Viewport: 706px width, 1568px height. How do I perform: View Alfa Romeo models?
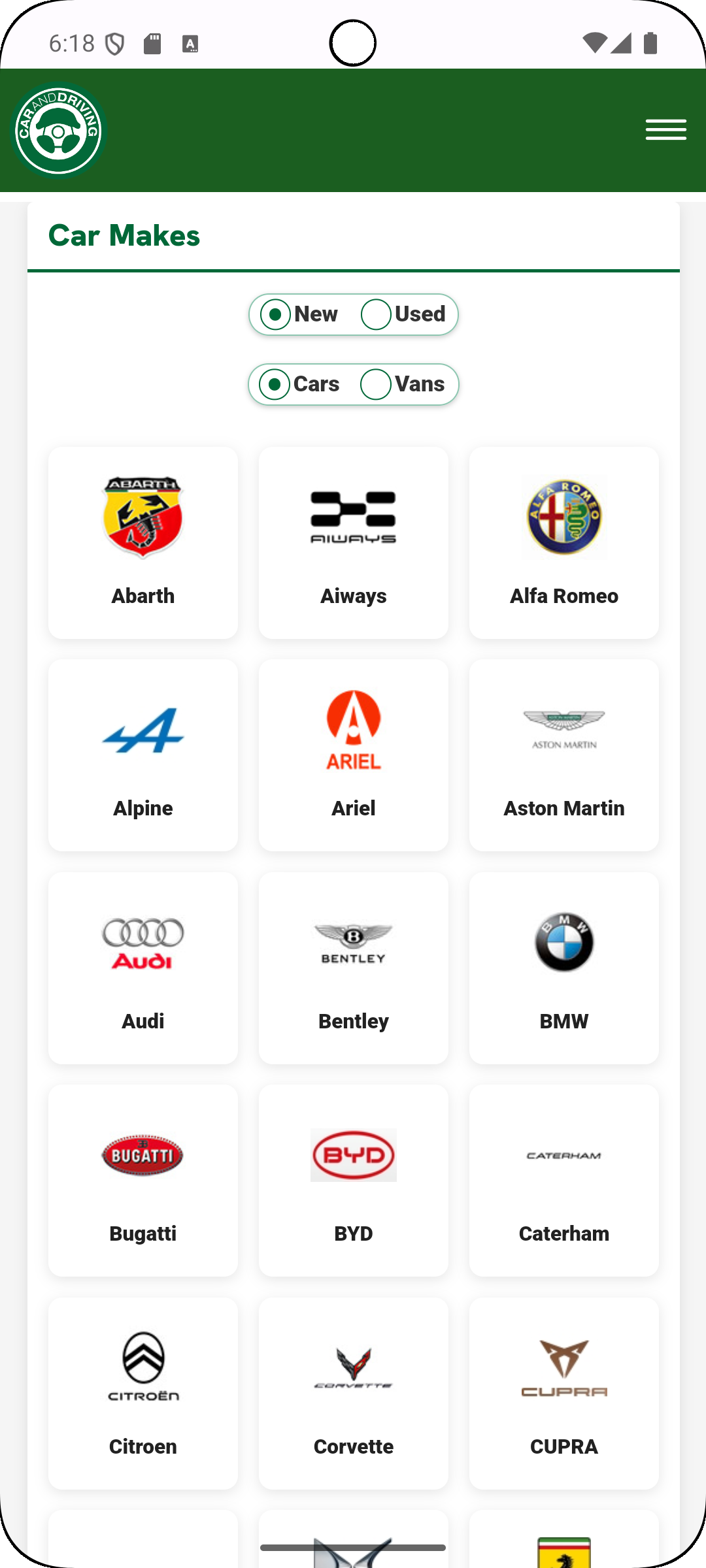tap(564, 542)
